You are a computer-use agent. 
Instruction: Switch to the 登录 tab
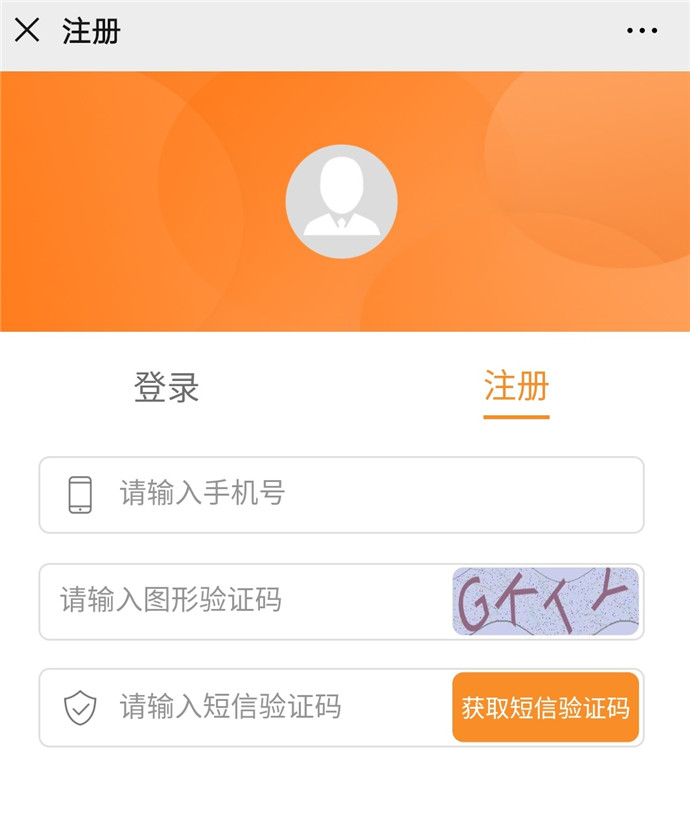click(x=167, y=387)
